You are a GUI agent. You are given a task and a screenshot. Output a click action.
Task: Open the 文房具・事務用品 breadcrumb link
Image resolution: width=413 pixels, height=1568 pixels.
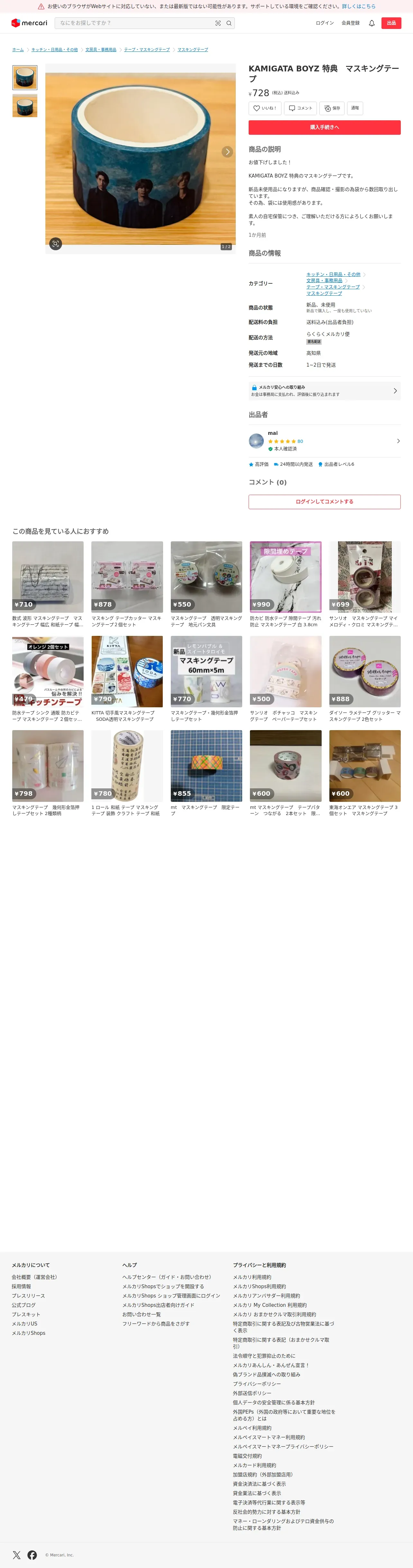(100, 50)
